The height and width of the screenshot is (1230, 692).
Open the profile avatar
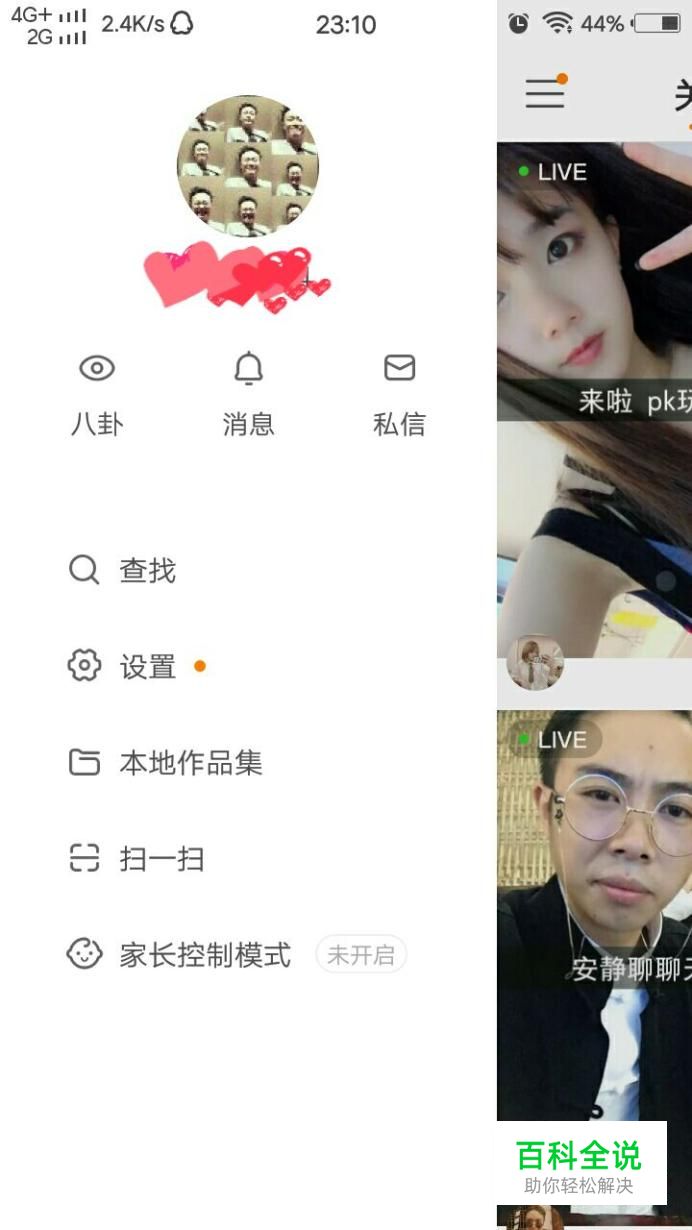tap(247, 166)
